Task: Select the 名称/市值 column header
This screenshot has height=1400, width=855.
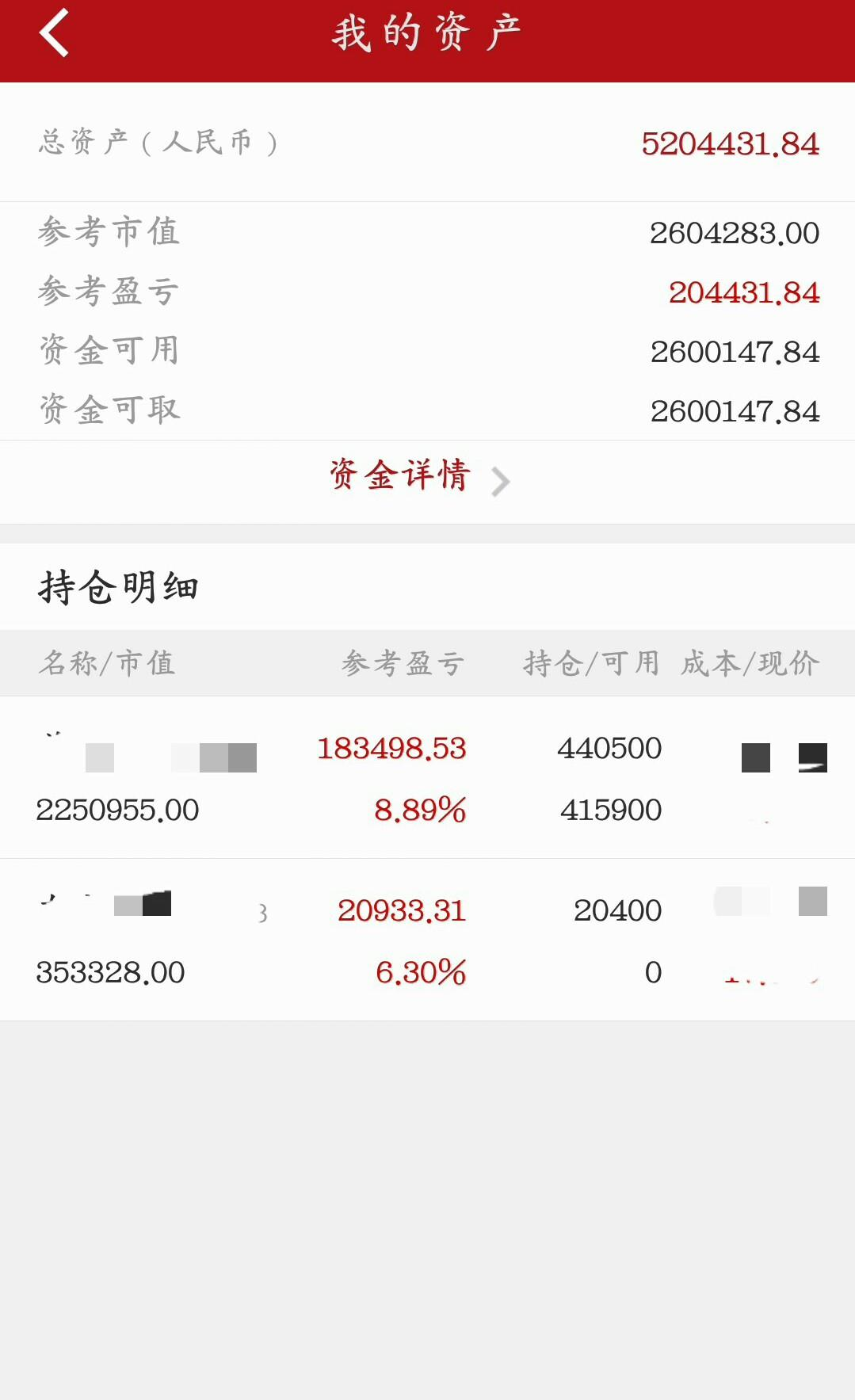Action: point(107,664)
